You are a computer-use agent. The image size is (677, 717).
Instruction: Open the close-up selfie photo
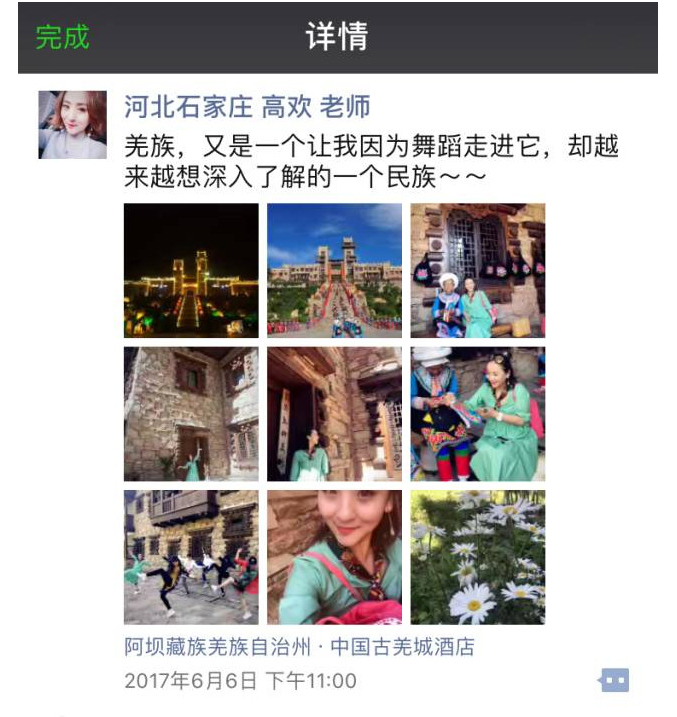click(334, 557)
